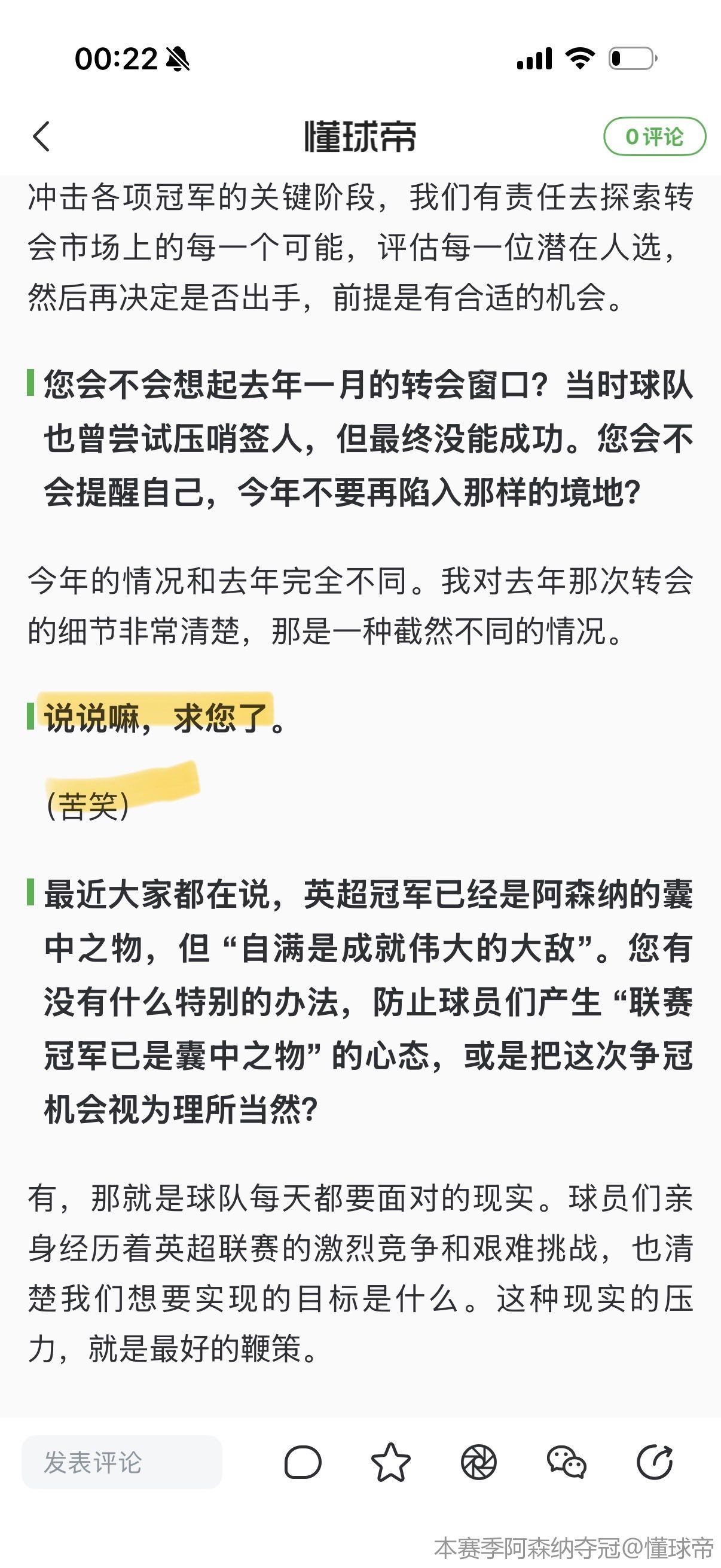The image size is (721, 1568).
Task: Tap the 发表评论 comment field
Action: (x=122, y=1462)
